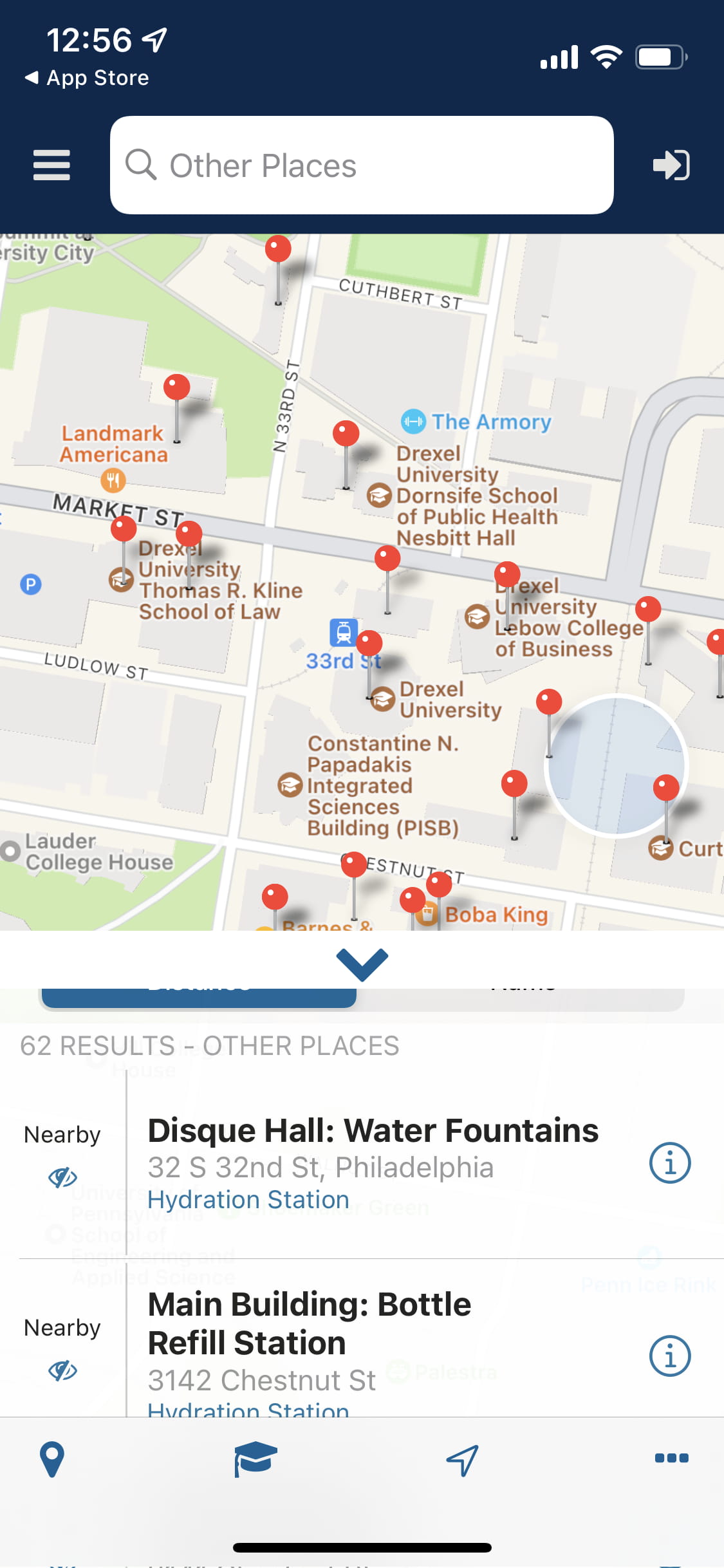The image size is (724, 1568).
Task: Return to the App Store
Action: [87, 78]
